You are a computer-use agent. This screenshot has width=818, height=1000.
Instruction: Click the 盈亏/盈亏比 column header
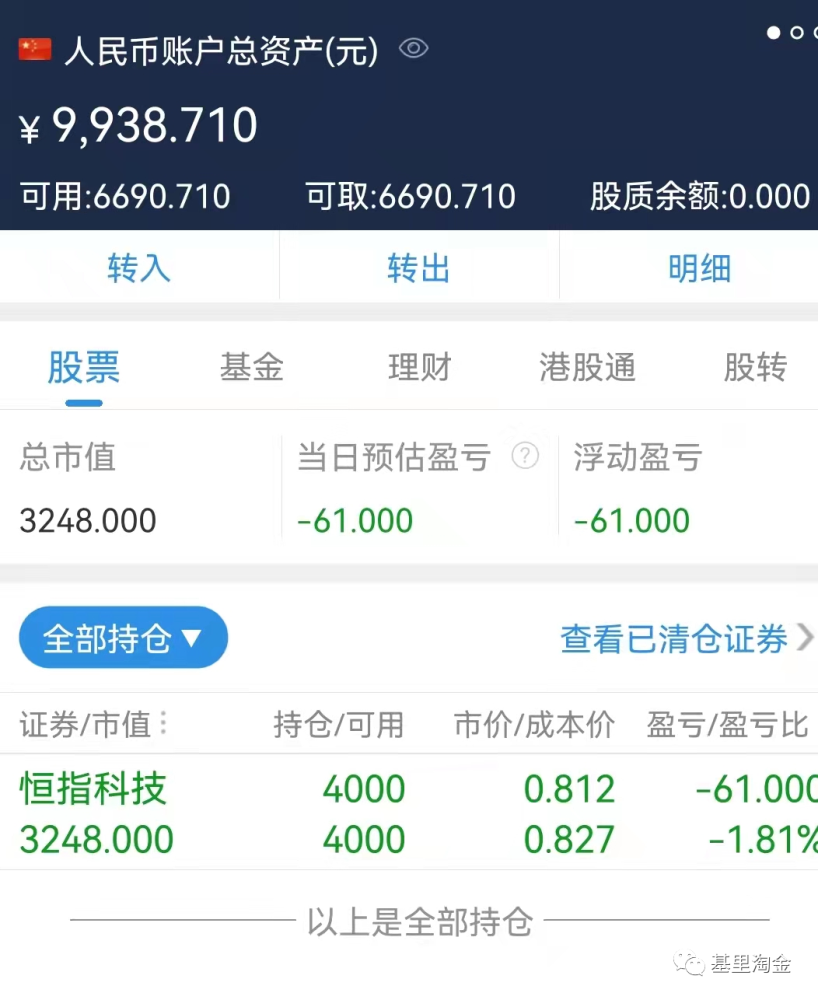[729, 724]
